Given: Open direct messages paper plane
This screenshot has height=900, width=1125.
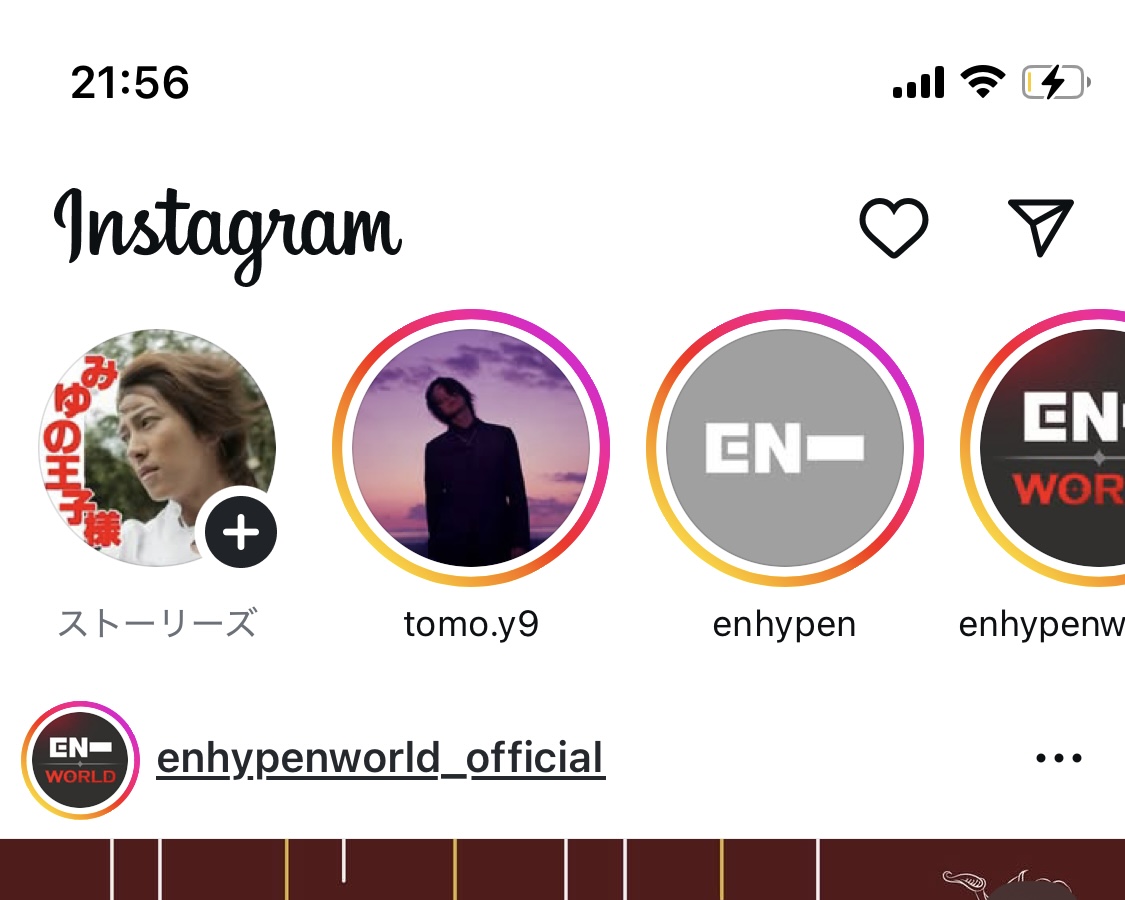Looking at the screenshot, I should tap(1040, 226).
